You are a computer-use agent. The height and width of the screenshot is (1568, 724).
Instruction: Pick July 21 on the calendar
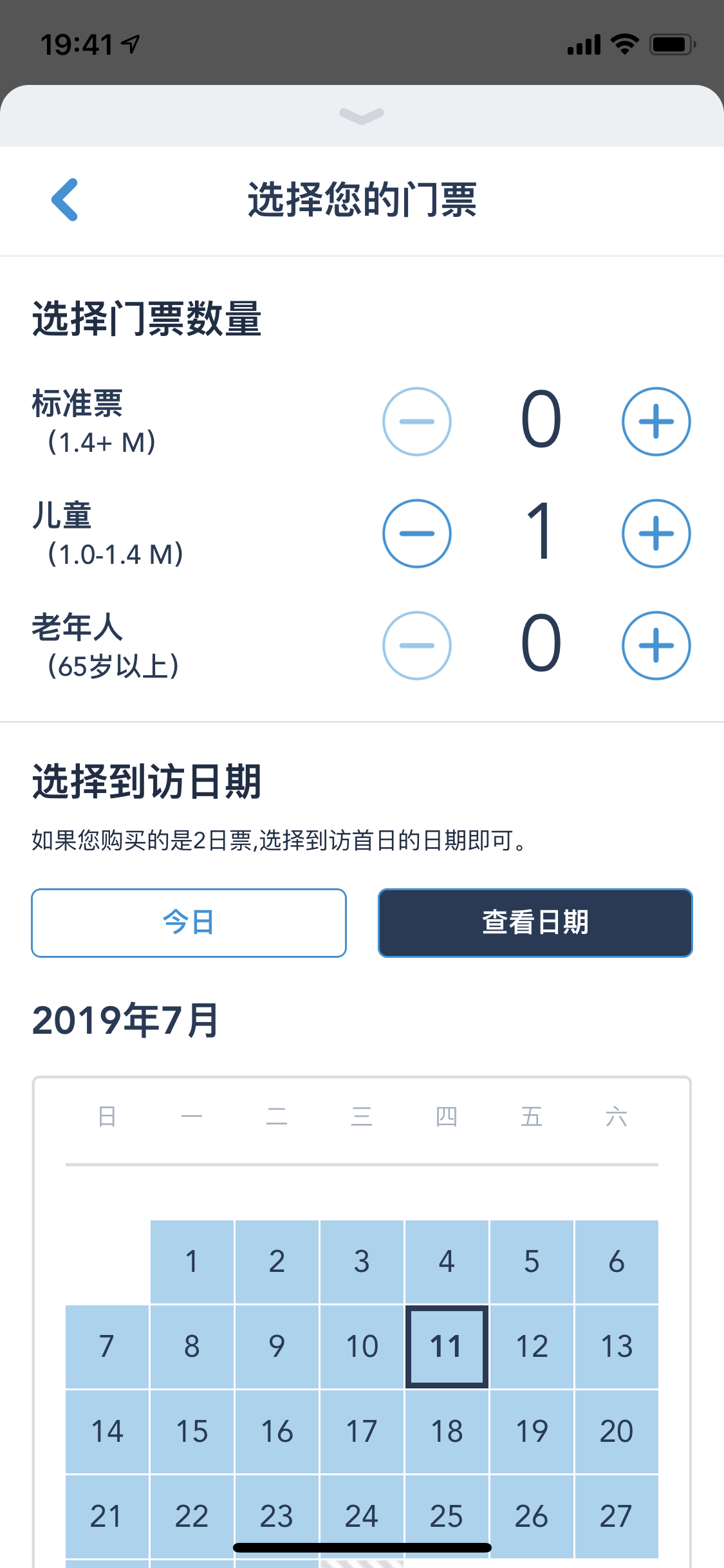click(x=107, y=1515)
